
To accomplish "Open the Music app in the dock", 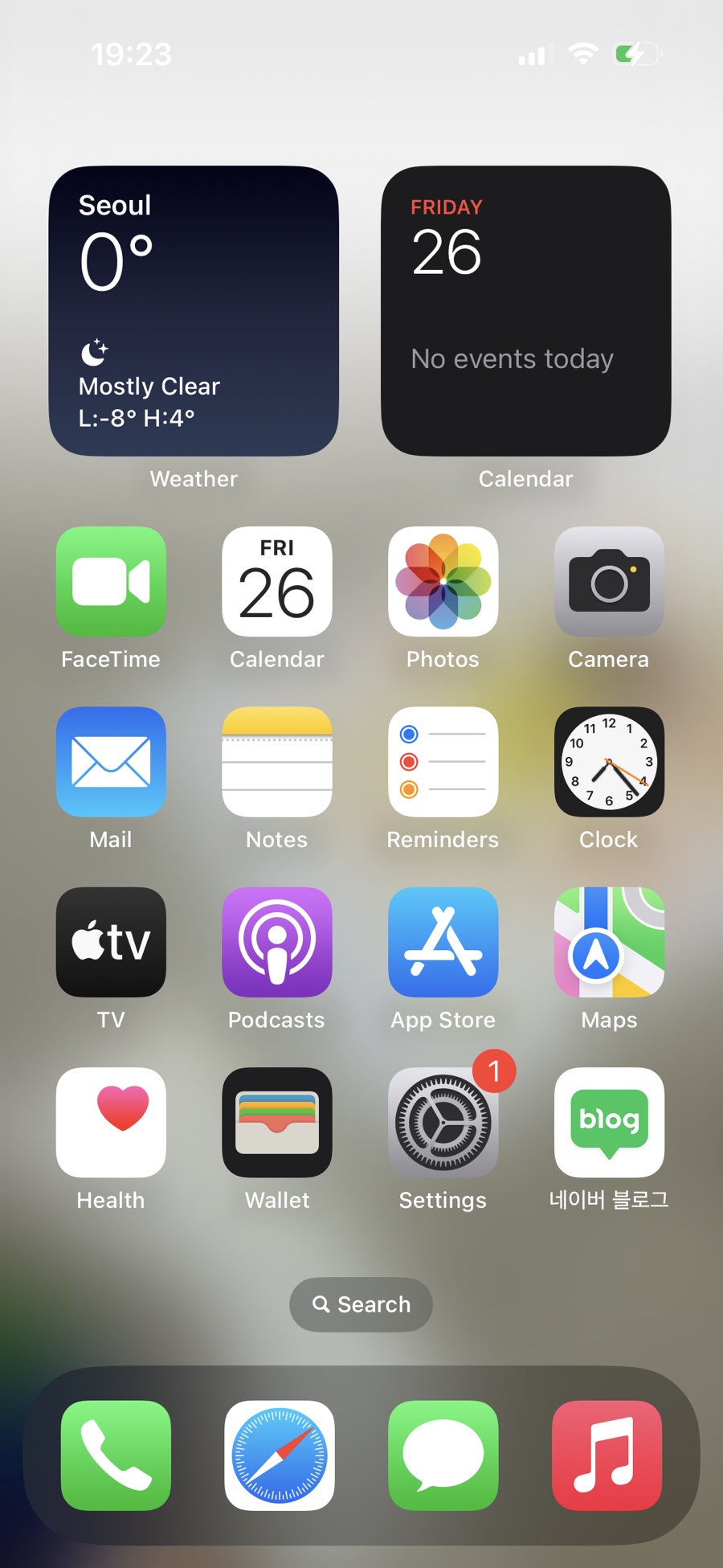I will pos(607,1455).
